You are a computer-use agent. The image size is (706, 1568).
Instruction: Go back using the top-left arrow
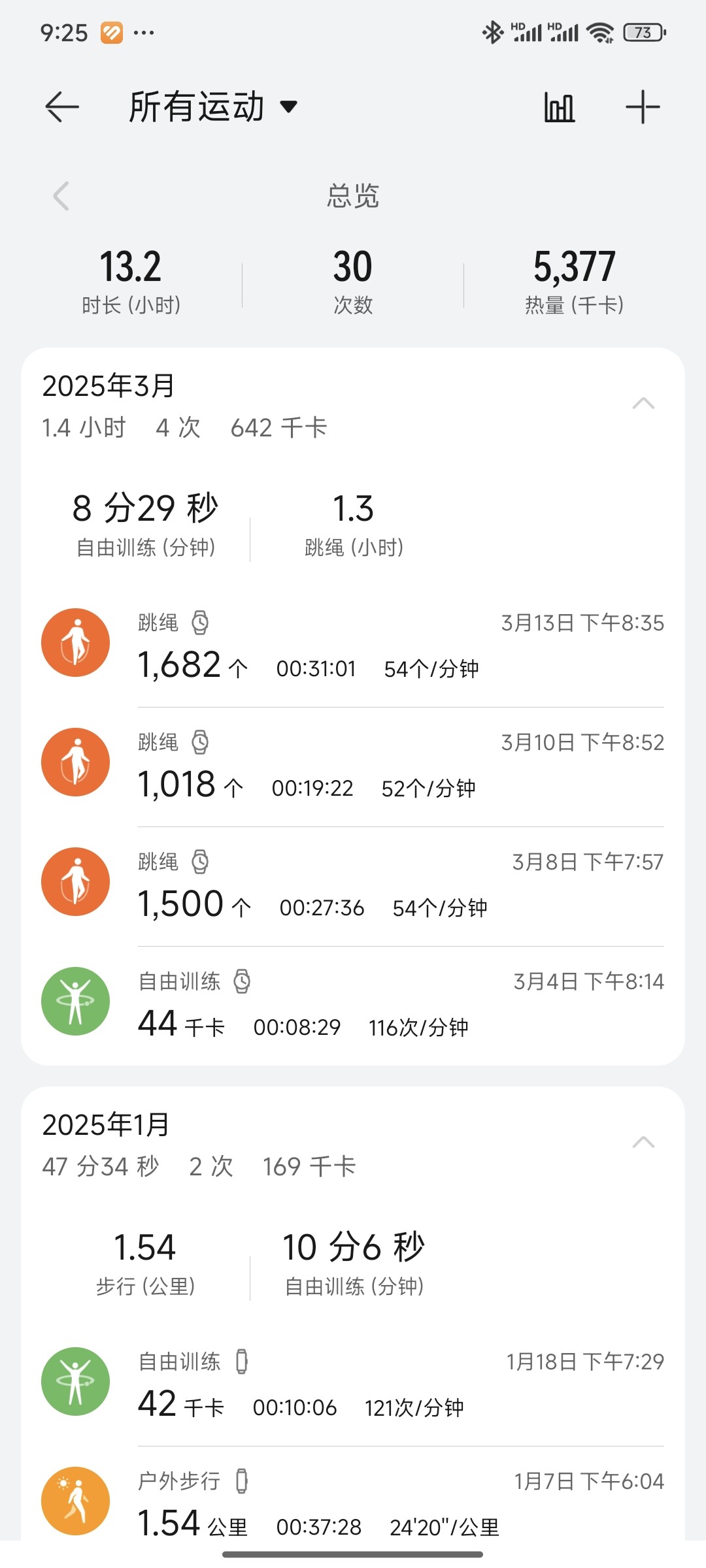tap(62, 107)
